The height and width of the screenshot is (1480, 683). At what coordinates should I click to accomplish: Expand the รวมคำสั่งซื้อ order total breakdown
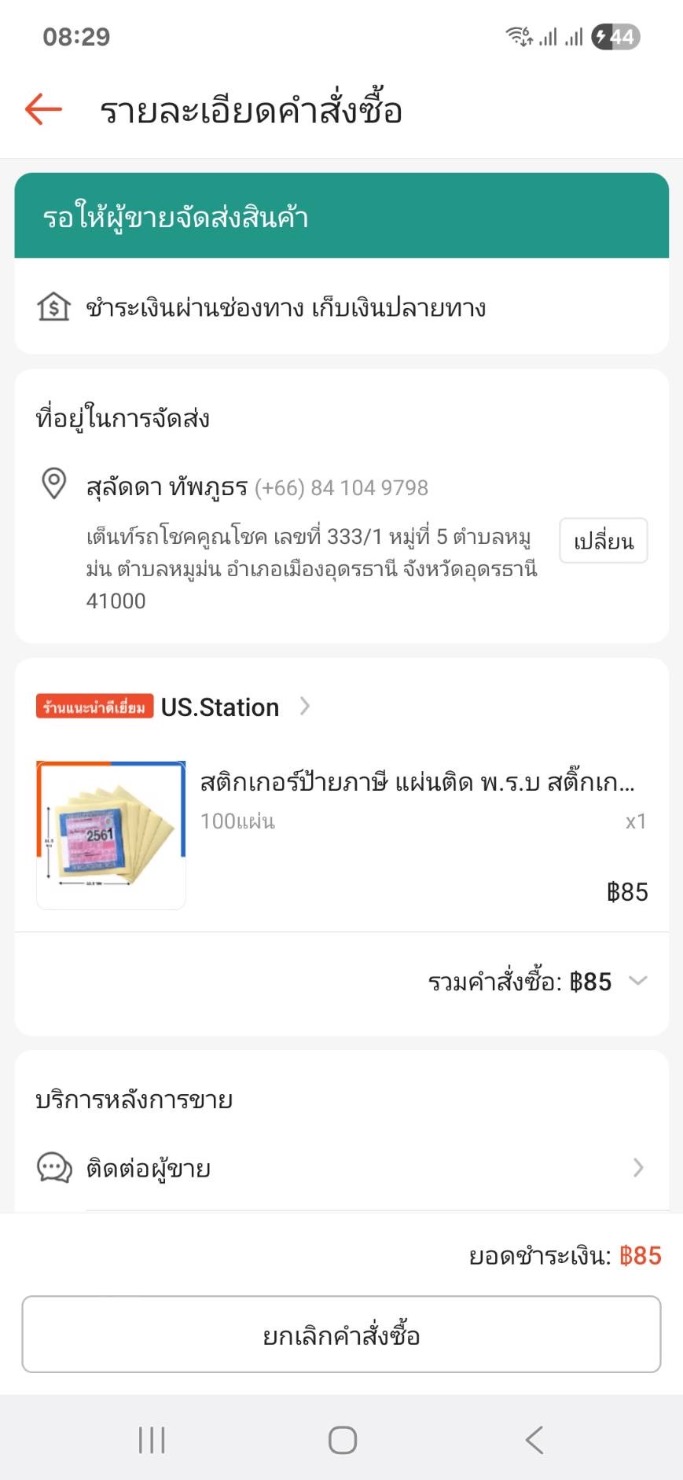(637, 981)
